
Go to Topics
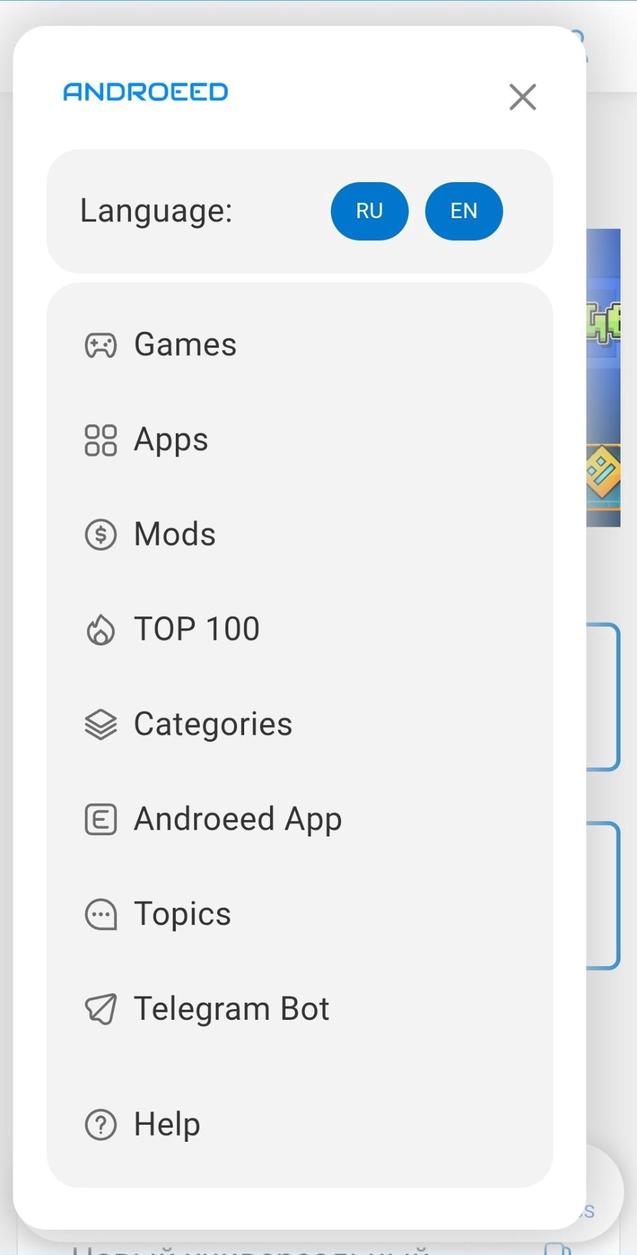coord(182,914)
